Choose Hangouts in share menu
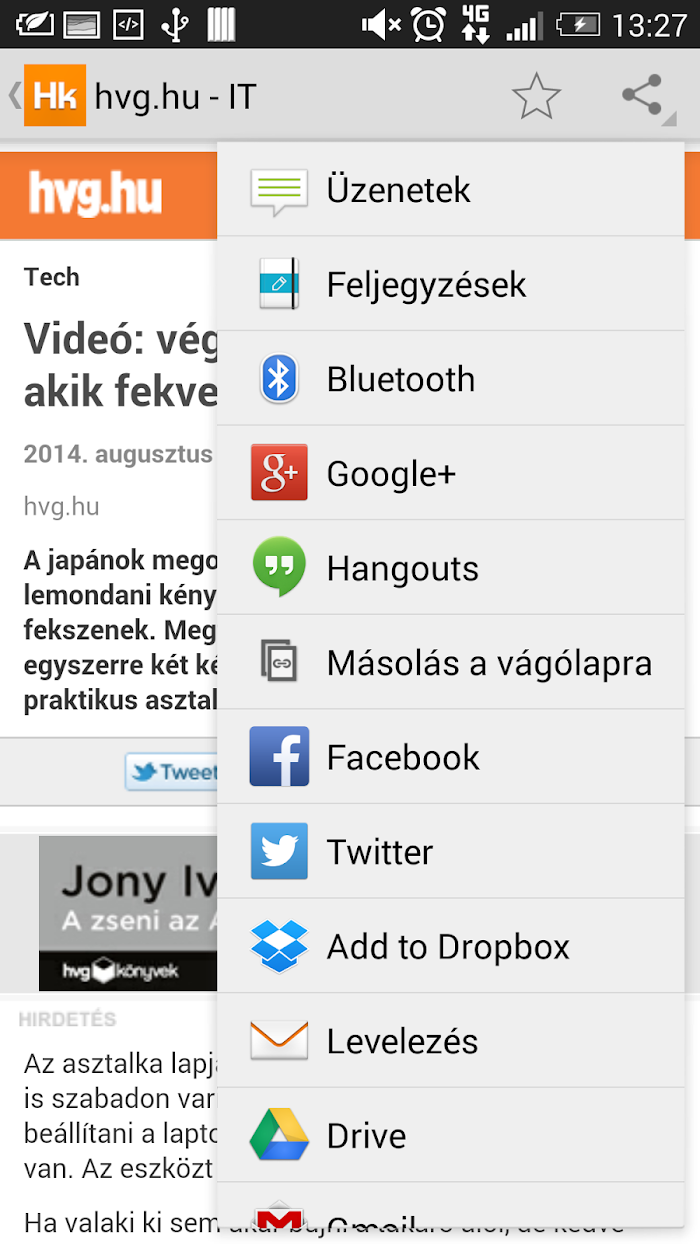This screenshot has width=700, height=1244. 451,568
